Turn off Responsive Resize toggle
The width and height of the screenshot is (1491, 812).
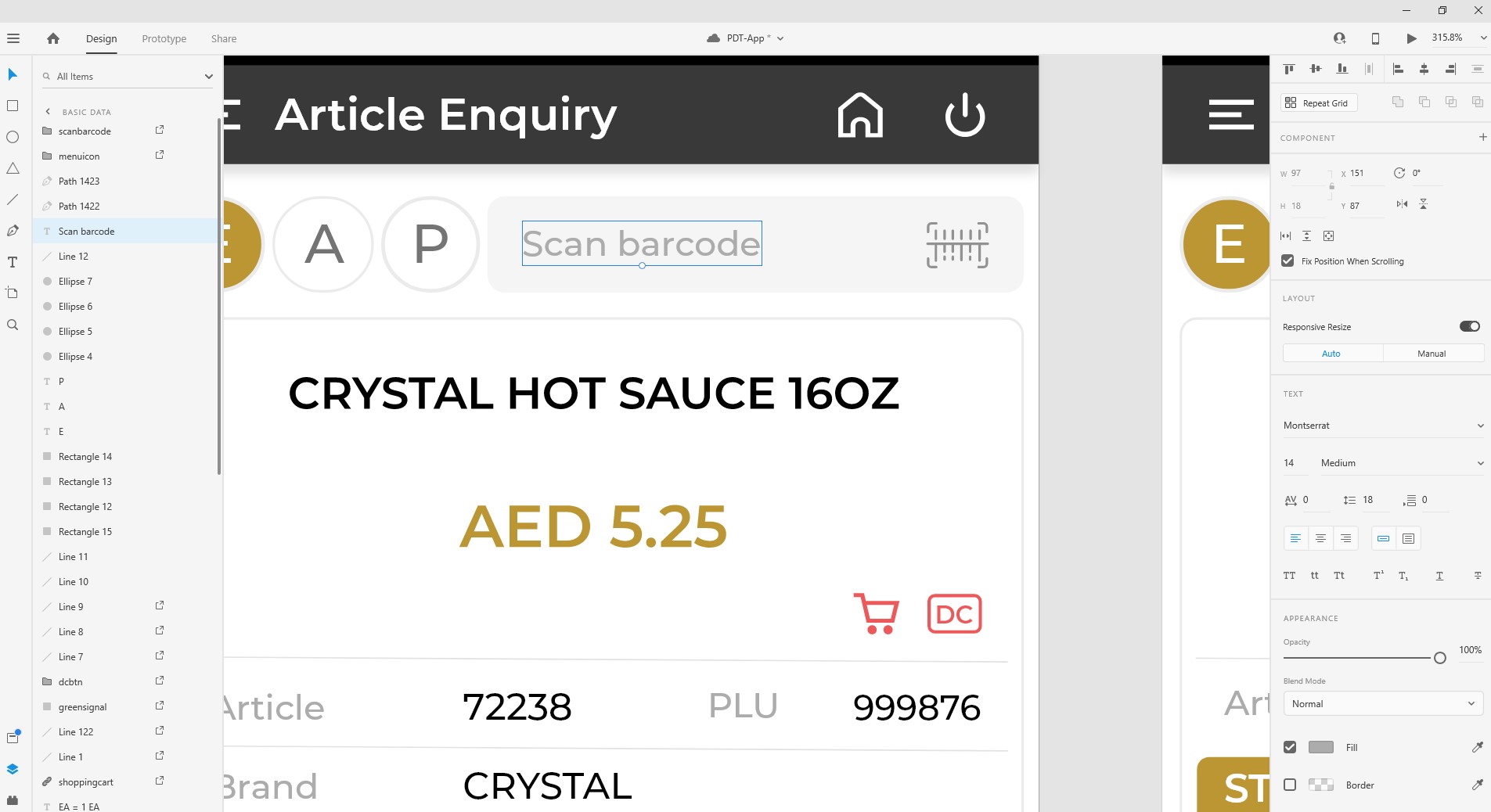point(1469,326)
